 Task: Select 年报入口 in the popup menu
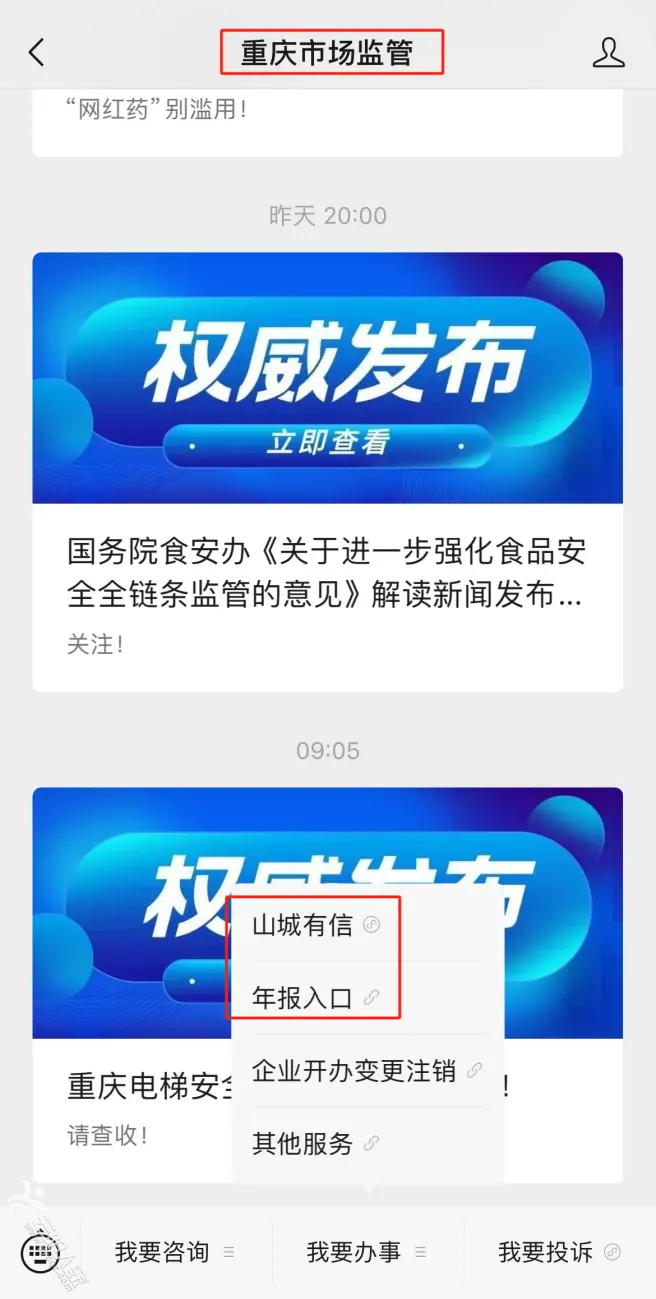pyautogui.click(x=314, y=998)
